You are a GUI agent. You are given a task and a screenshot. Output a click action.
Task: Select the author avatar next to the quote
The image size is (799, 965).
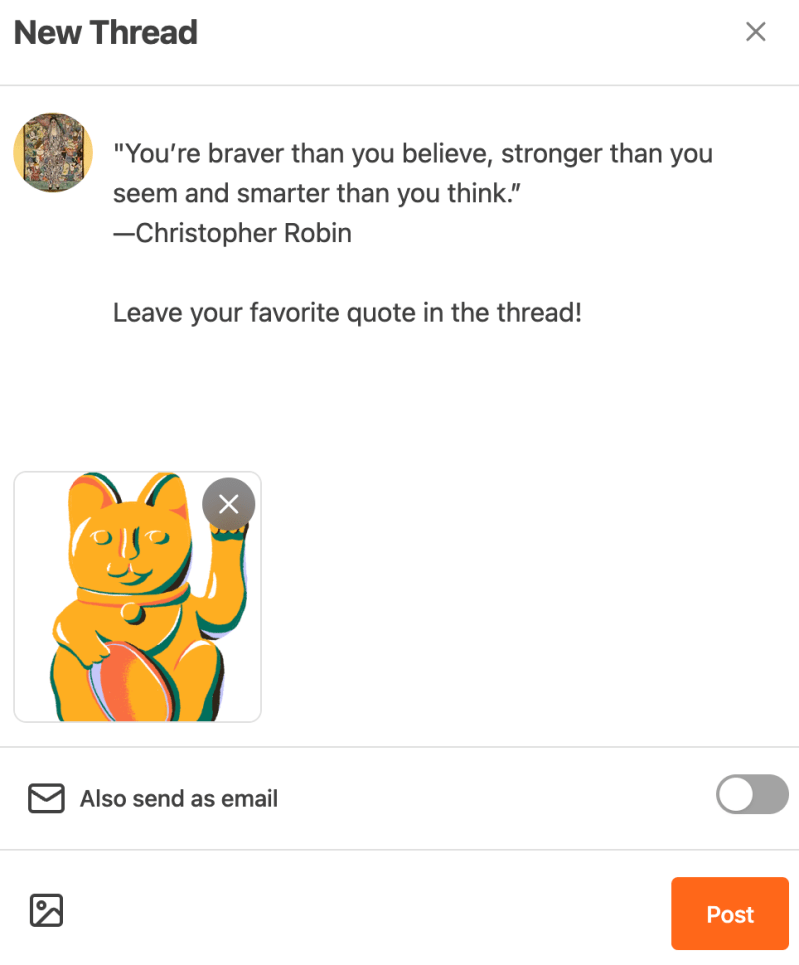click(52, 152)
